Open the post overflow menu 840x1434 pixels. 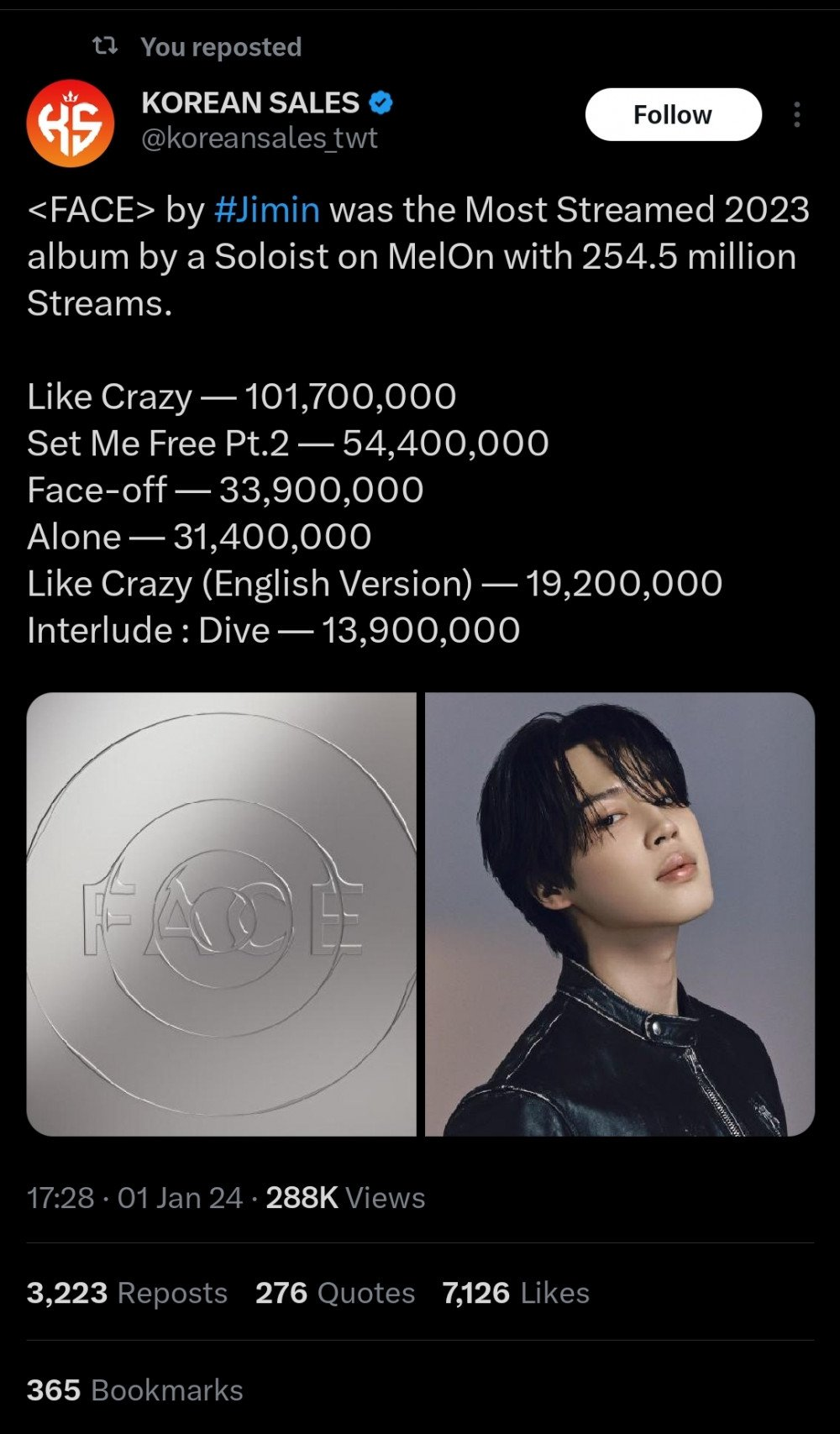[796, 114]
